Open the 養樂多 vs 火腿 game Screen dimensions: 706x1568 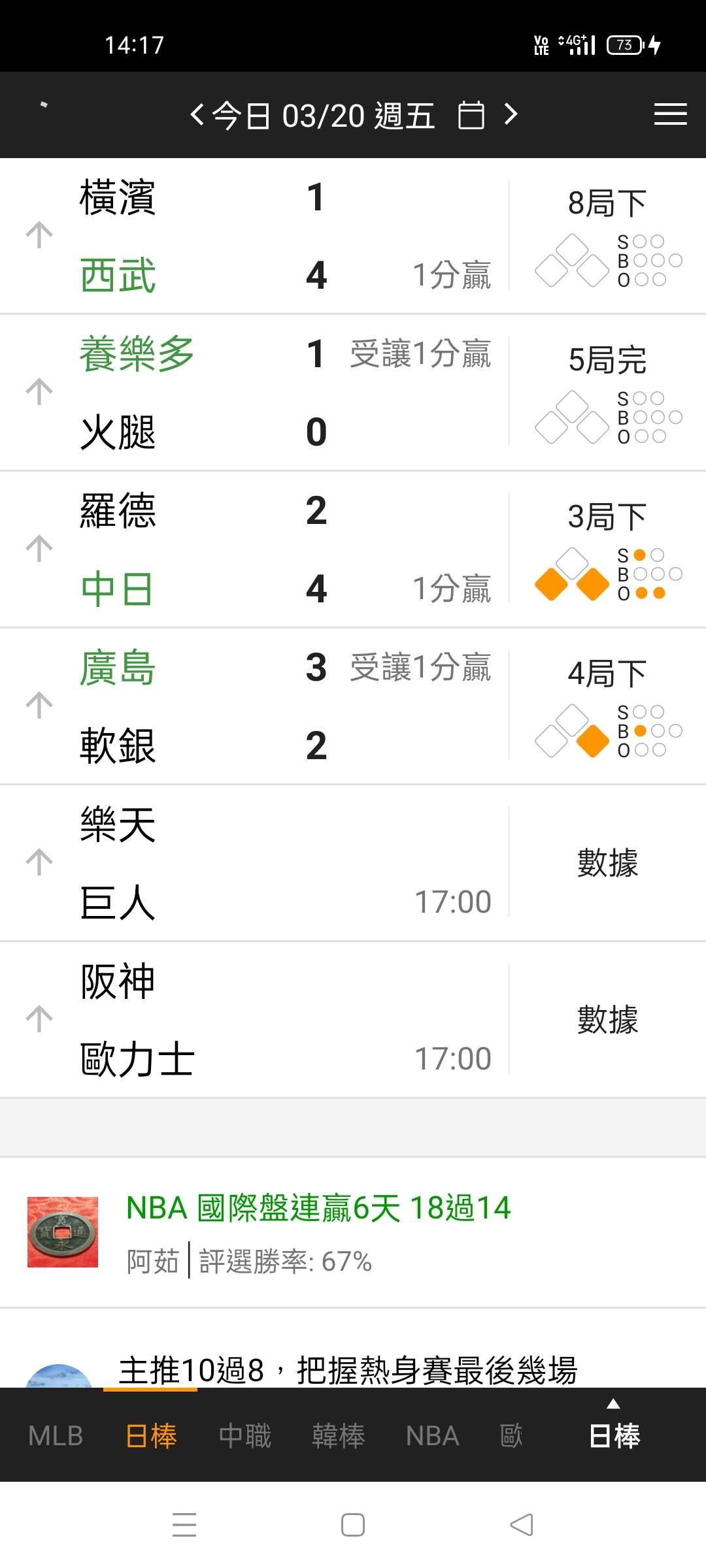(x=261, y=393)
